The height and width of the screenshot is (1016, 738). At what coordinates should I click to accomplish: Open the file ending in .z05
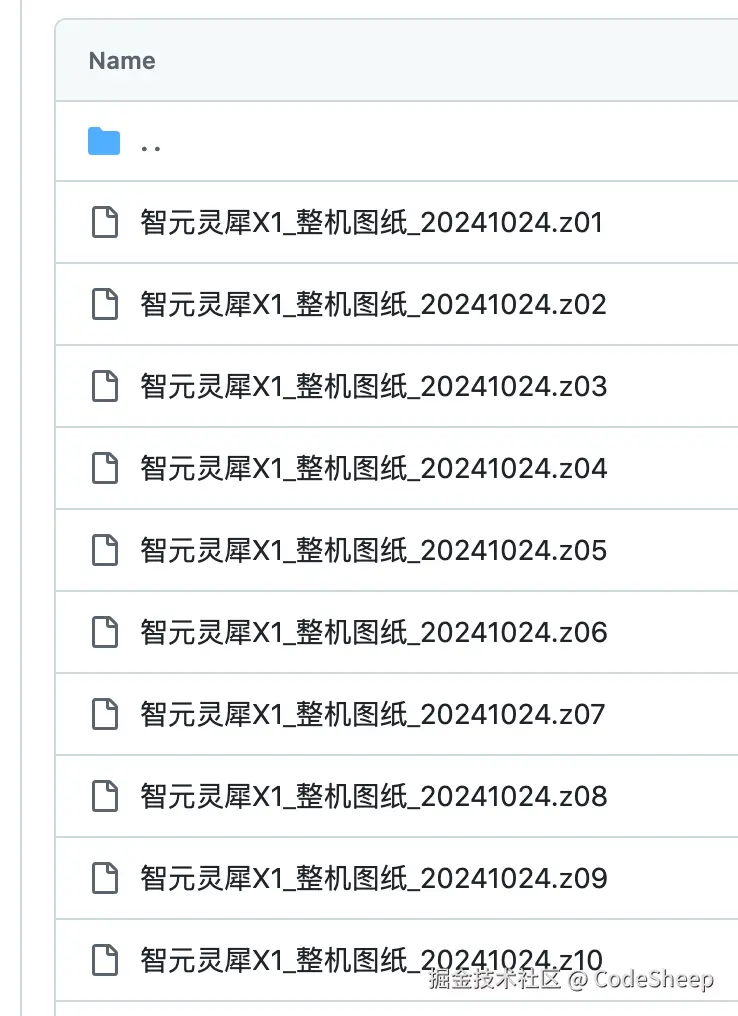372,550
